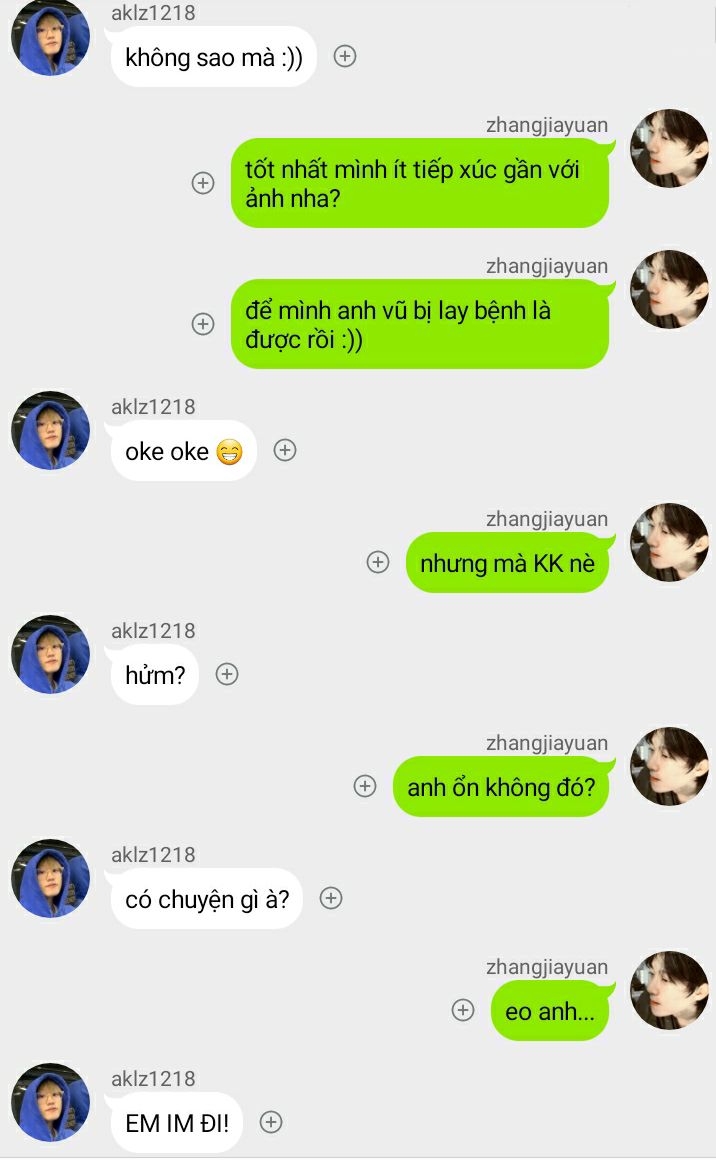Image resolution: width=716 pixels, height=1160 pixels.
Task: Tap plus icon beside "nhưng mà KK nè"
Action: coord(378,562)
